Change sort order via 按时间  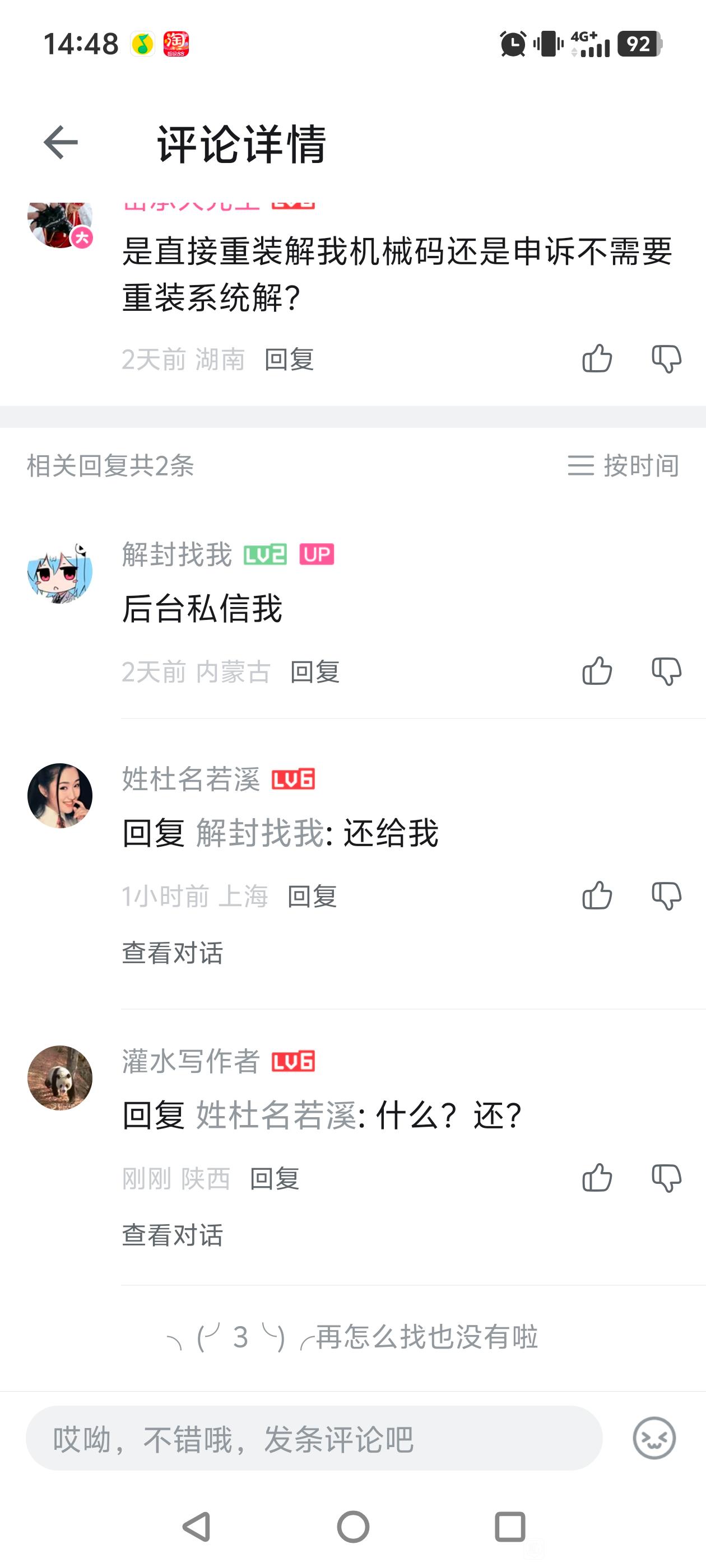coord(623,466)
